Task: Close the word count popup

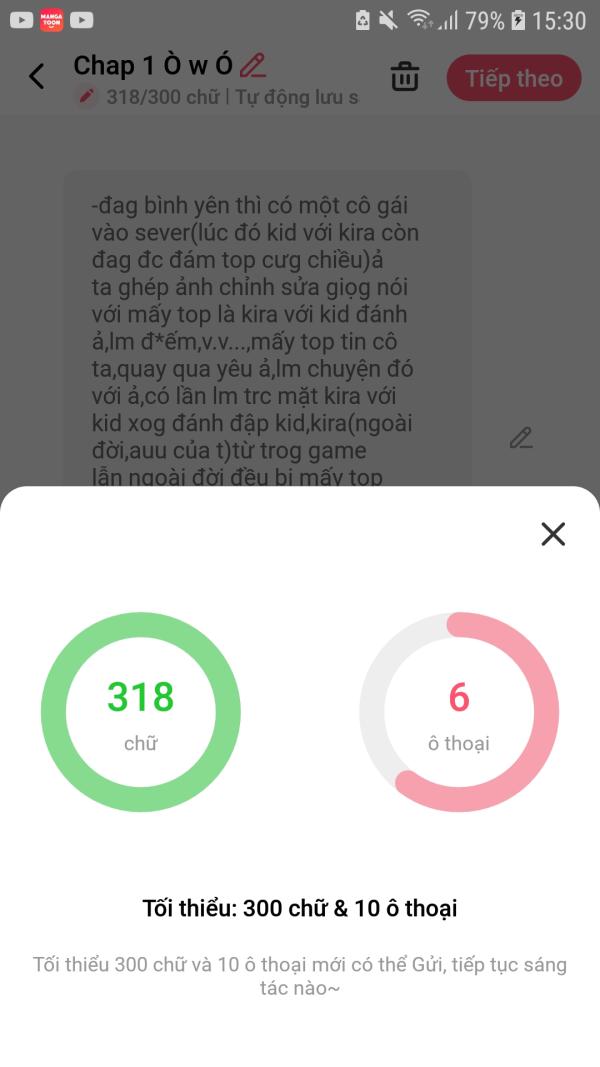Action: click(553, 534)
